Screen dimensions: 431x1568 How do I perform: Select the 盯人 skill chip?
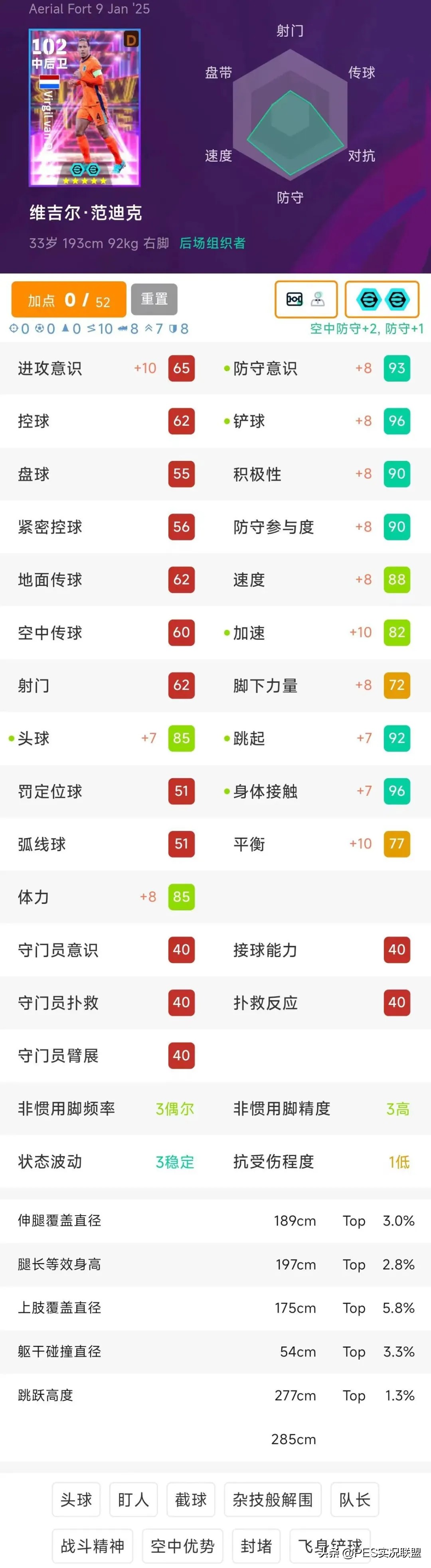[133, 1499]
